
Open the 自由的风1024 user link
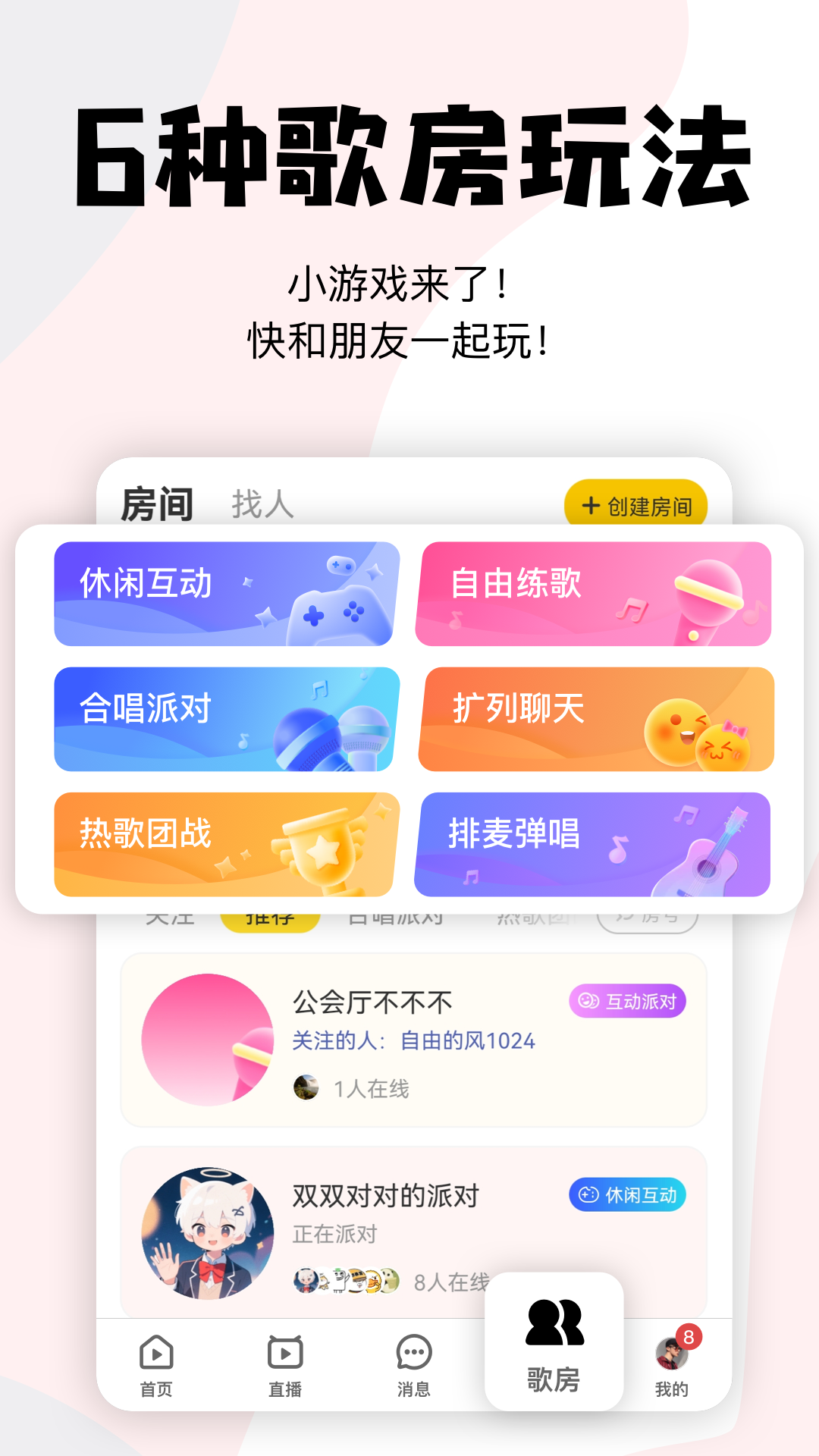[x=468, y=1043]
